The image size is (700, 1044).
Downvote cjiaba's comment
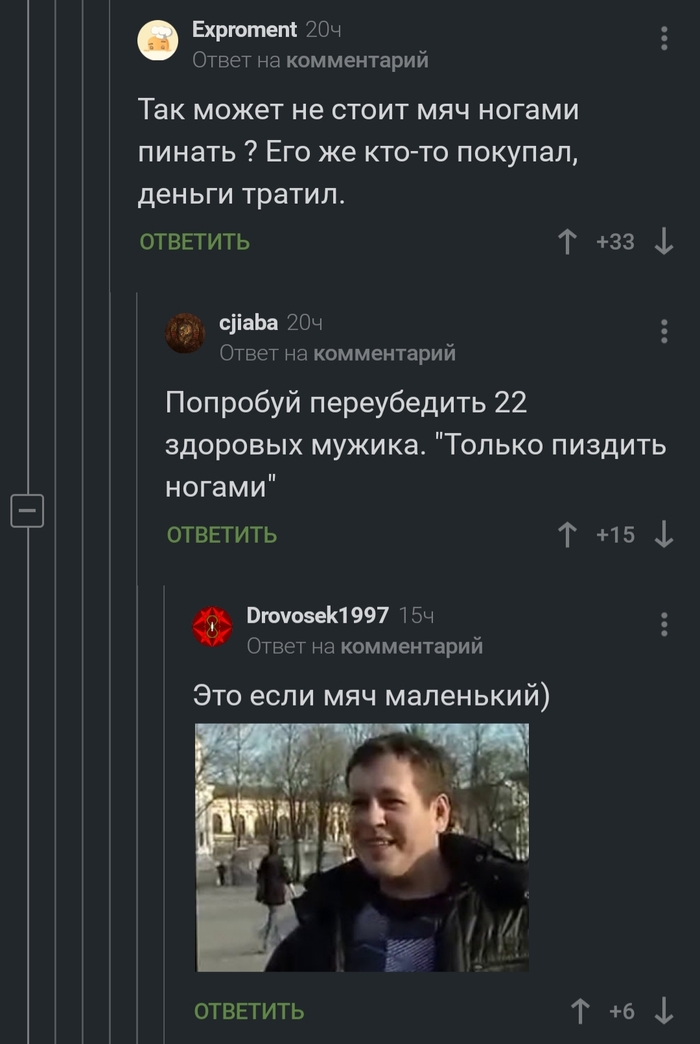(x=664, y=535)
